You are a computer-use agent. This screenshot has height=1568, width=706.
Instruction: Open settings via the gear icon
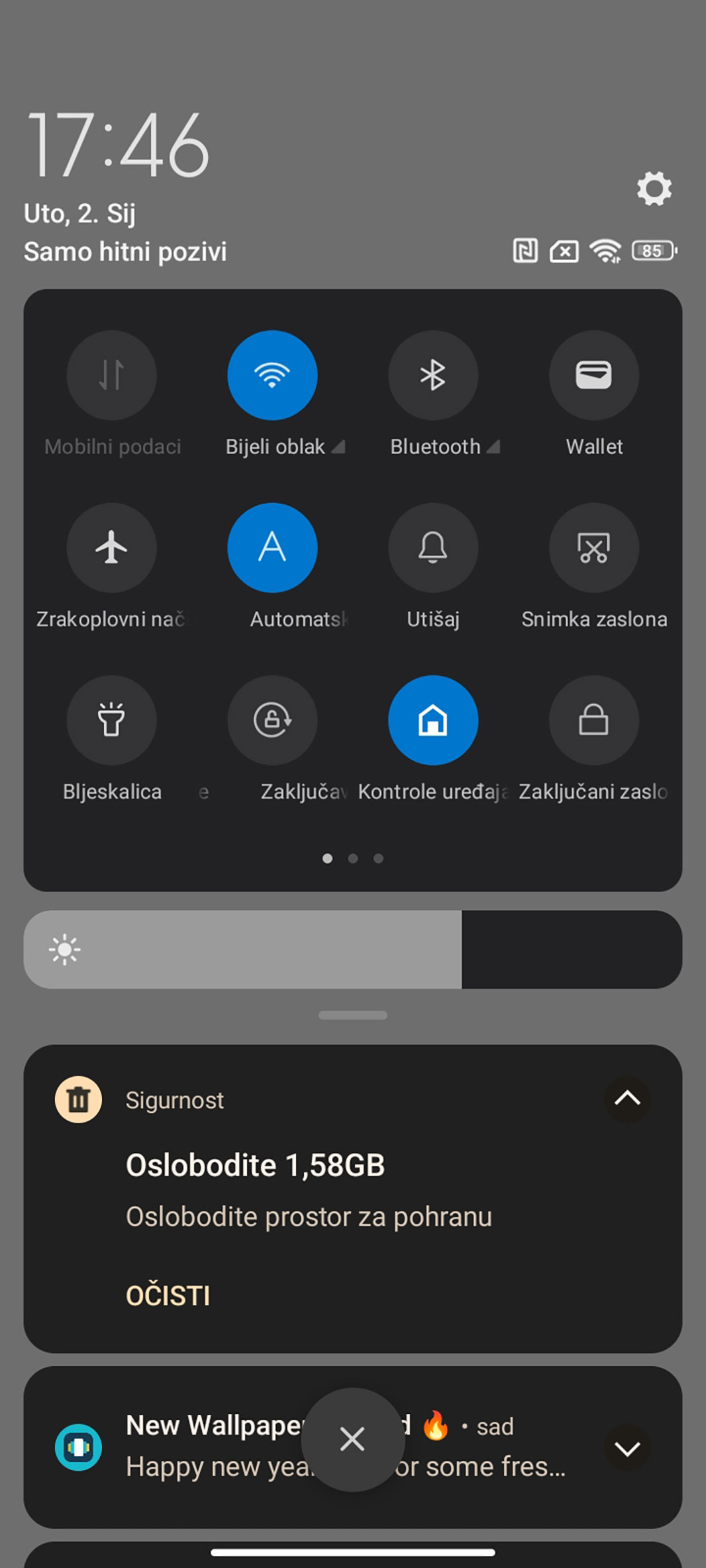coord(654,189)
